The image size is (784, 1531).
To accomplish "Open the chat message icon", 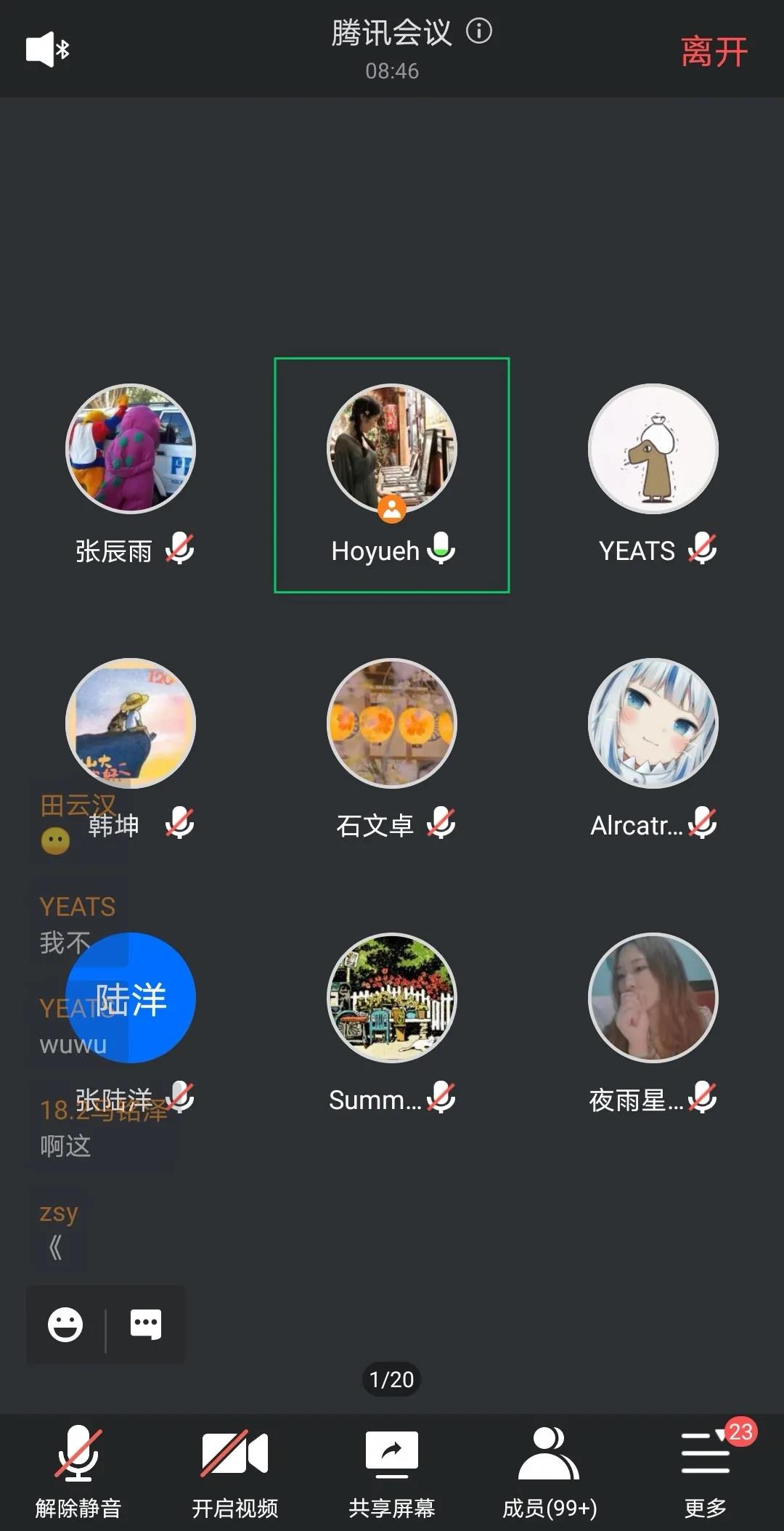I will 145,1324.
